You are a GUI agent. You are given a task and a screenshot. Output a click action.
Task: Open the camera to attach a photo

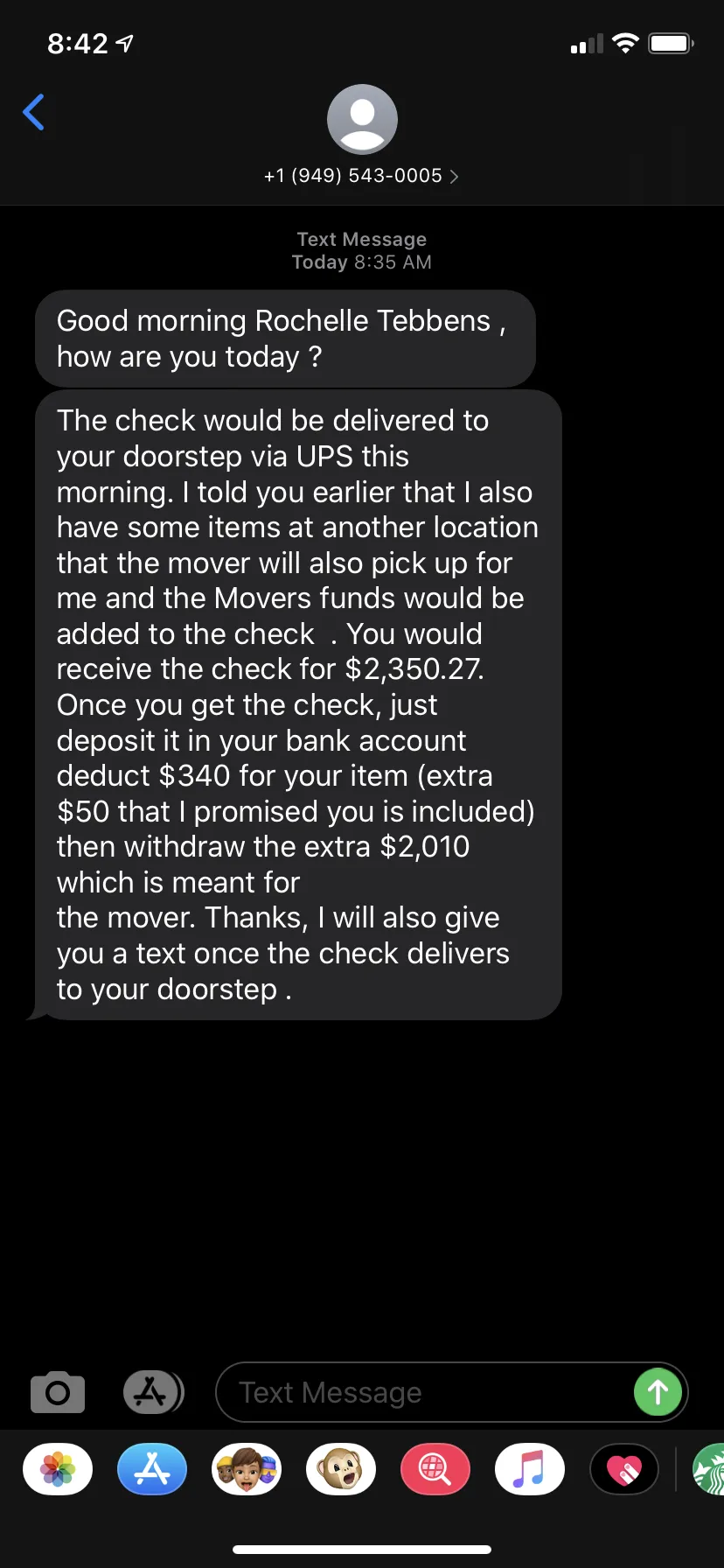pos(58,1391)
